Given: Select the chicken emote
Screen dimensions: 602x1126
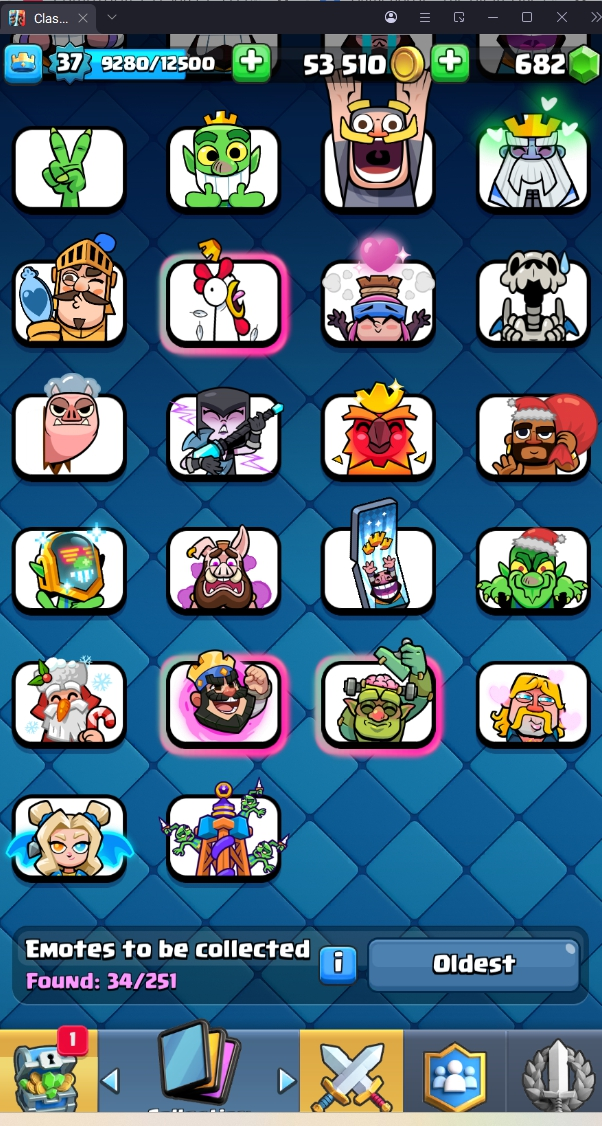Looking at the screenshot, I should (224, 302).
